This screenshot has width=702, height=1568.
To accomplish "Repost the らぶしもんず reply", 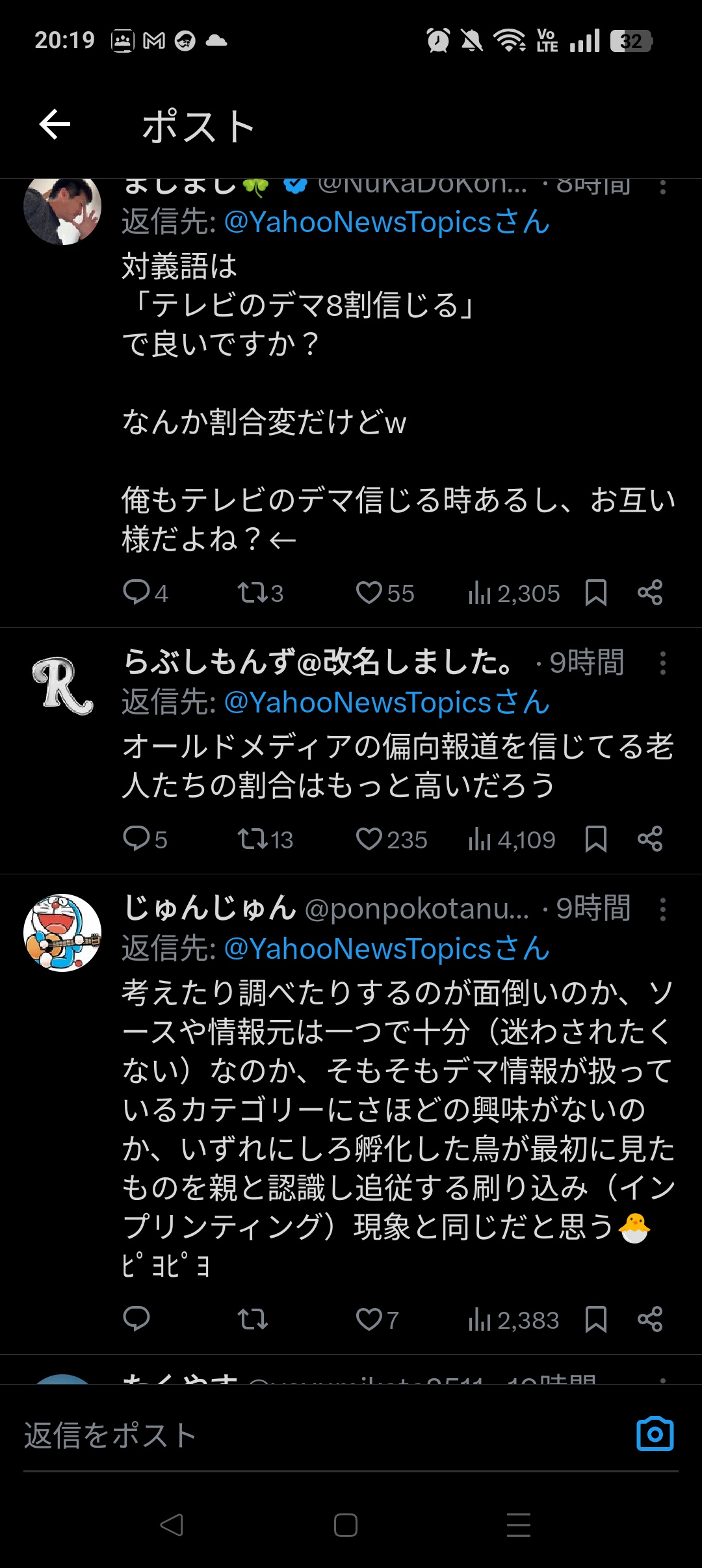I will coord(252,839).
